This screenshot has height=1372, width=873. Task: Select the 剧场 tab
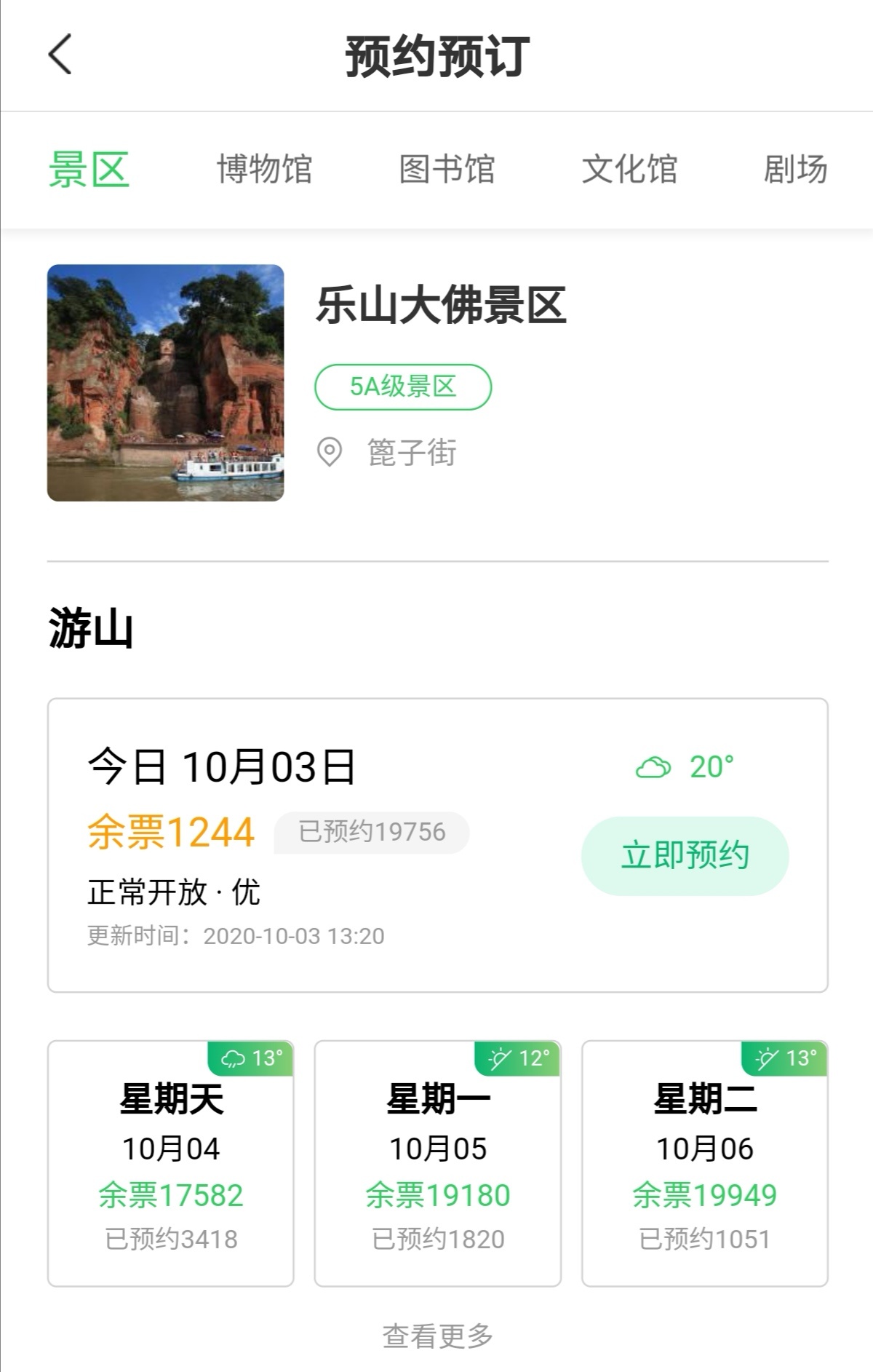pos(795,170)
